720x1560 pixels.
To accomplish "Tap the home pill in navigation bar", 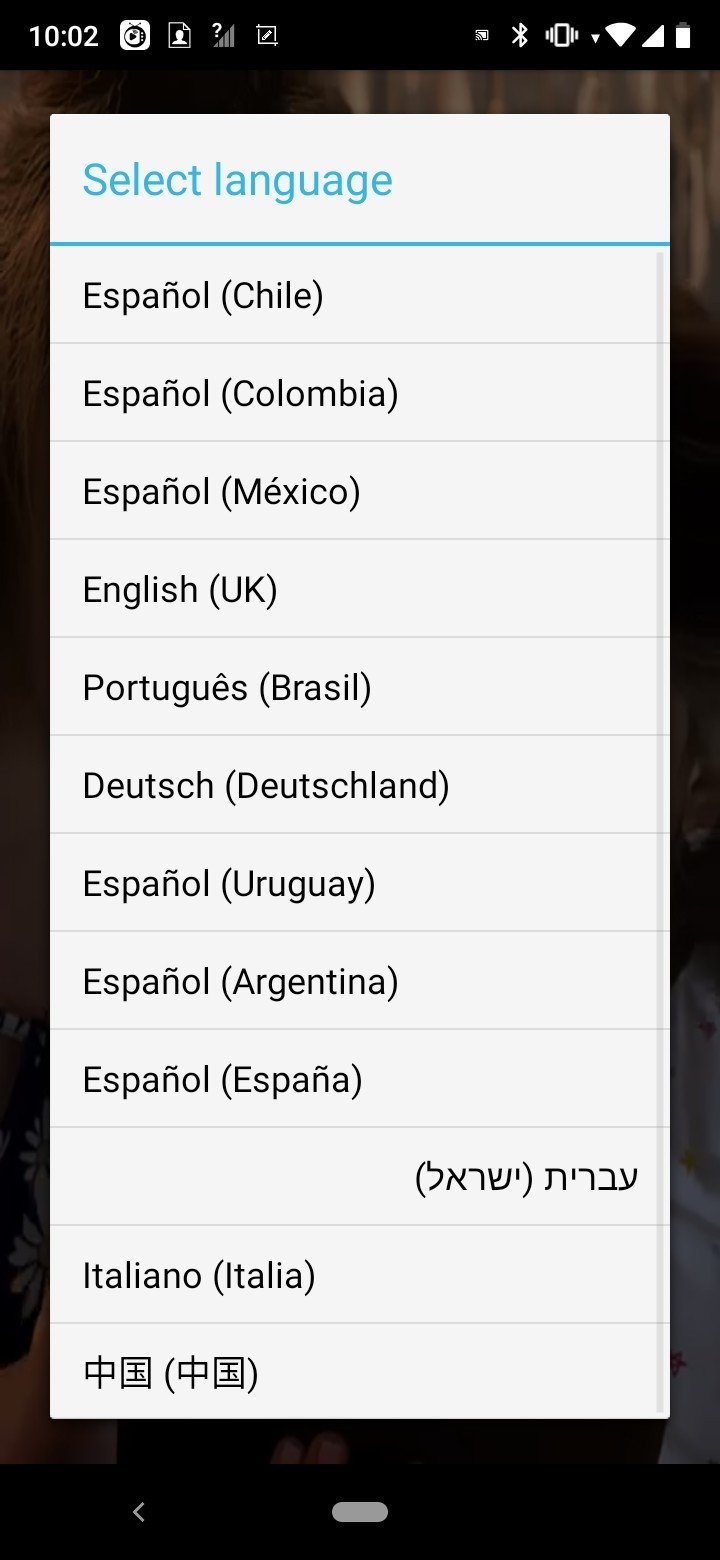I will click(x=360, y=1512).
